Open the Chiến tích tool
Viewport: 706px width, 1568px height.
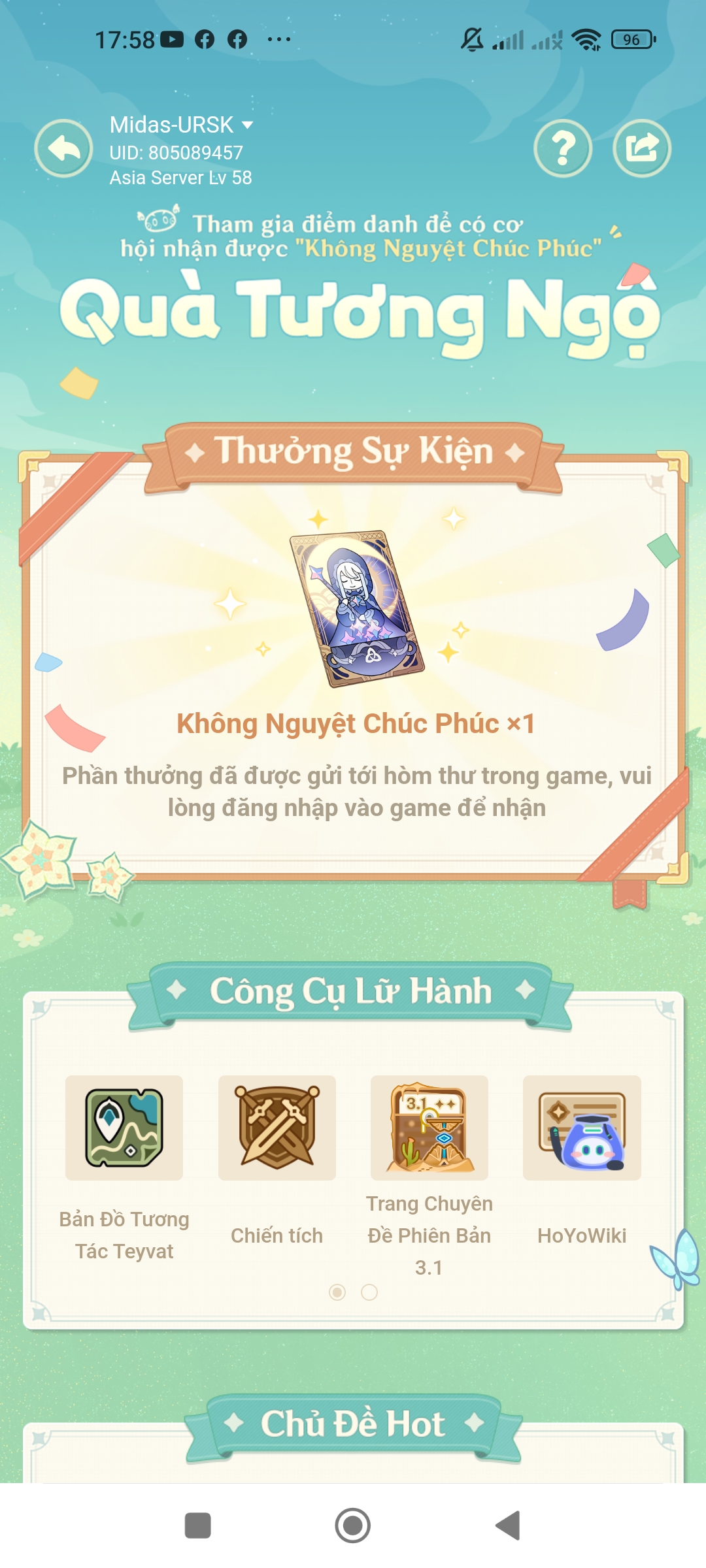277,1128
